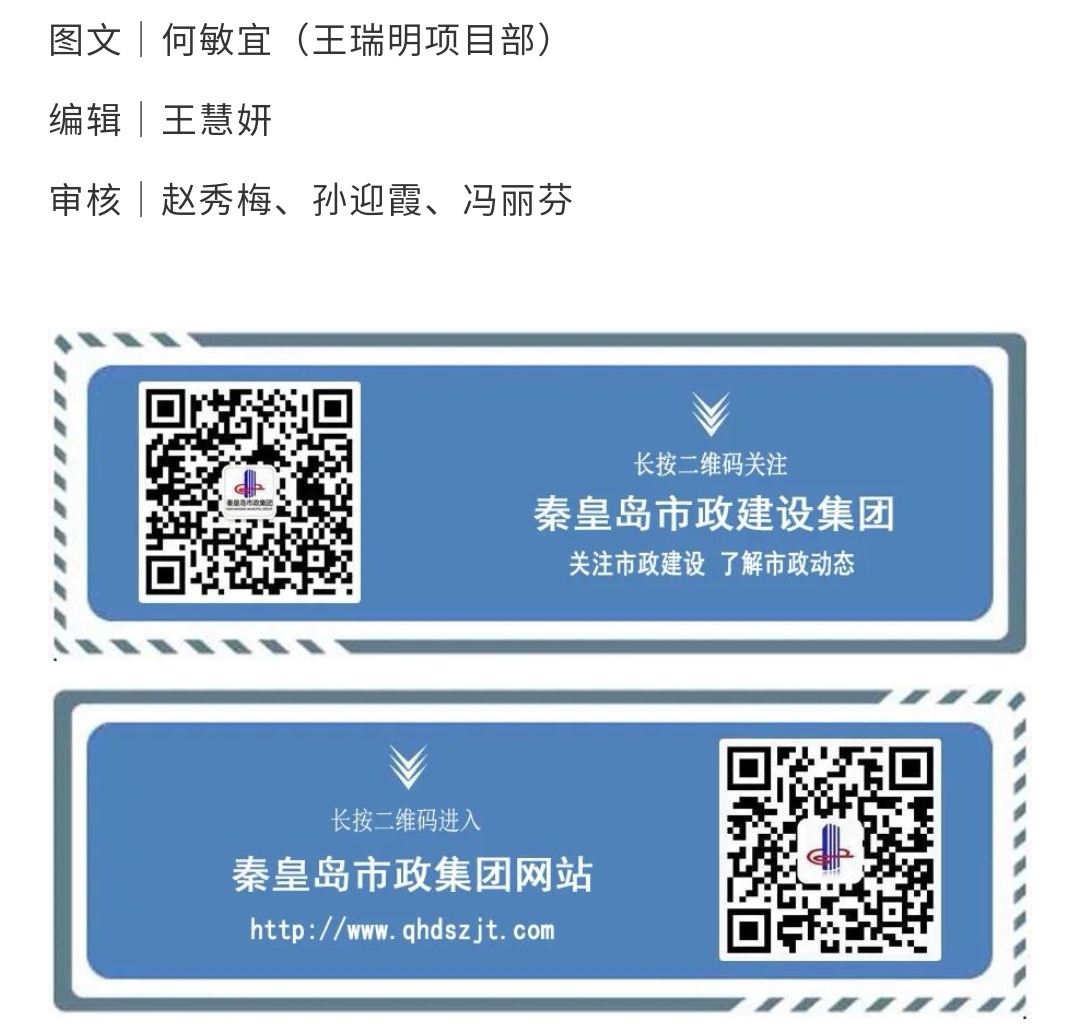This screenshot has width=1080, height=1027.
Task: Open the 秦皇岛市政集团网站 website banner image
Action: click(x=540, y=850)
